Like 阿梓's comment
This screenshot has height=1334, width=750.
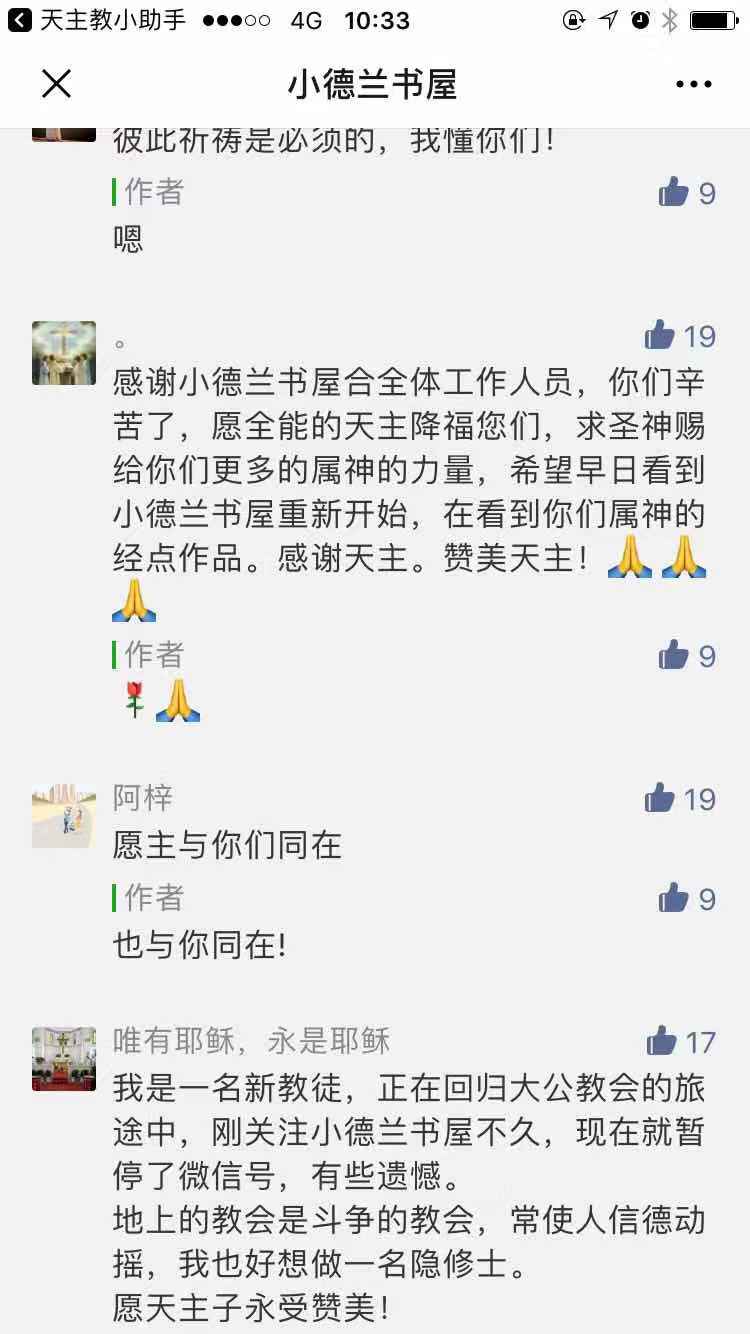point(662,798)
